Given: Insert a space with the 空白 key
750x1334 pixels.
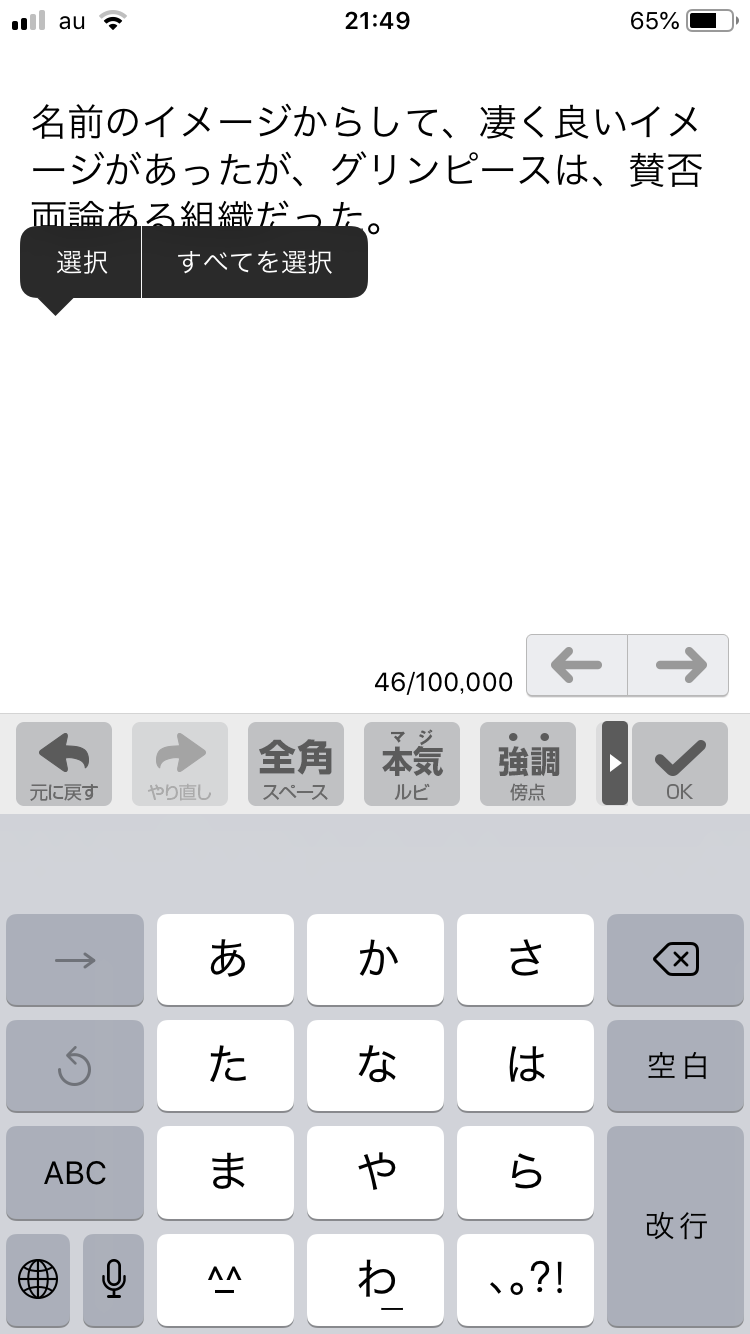Looking at the screenshot, I should (676, 1066).
